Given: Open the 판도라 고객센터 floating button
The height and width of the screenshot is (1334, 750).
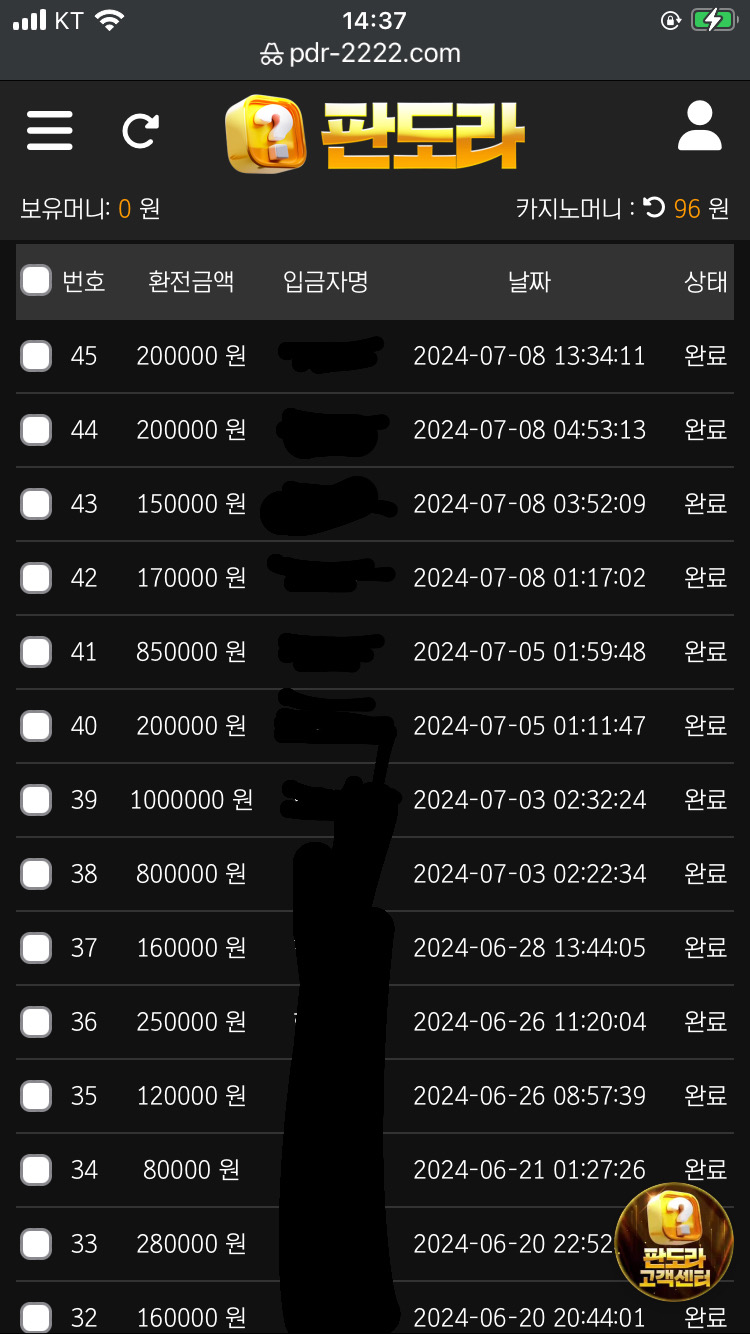Looking at the screenshot, I should click(x=676, y=1241).
